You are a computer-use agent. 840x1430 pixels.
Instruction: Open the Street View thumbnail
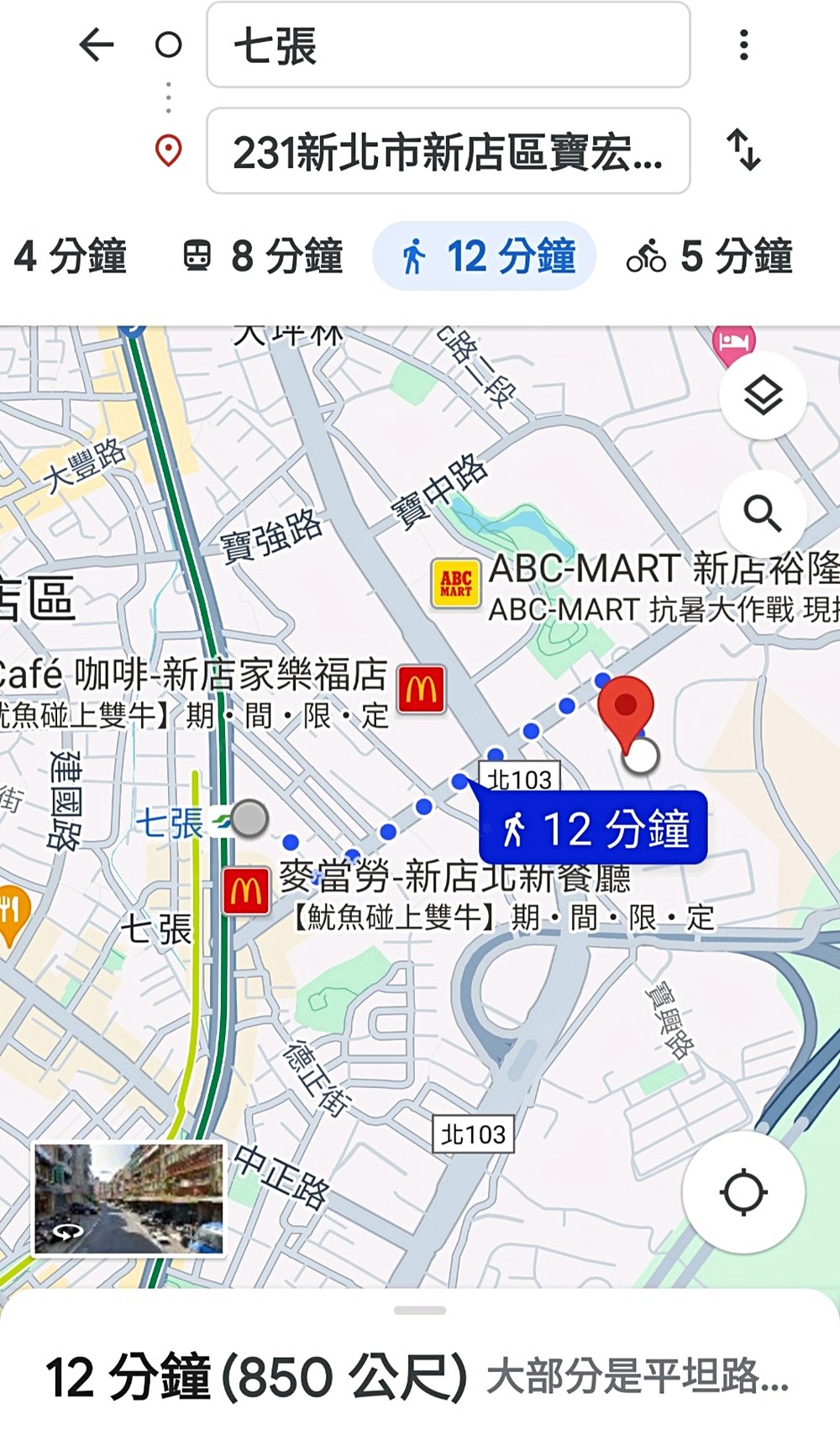(129, 1199)
